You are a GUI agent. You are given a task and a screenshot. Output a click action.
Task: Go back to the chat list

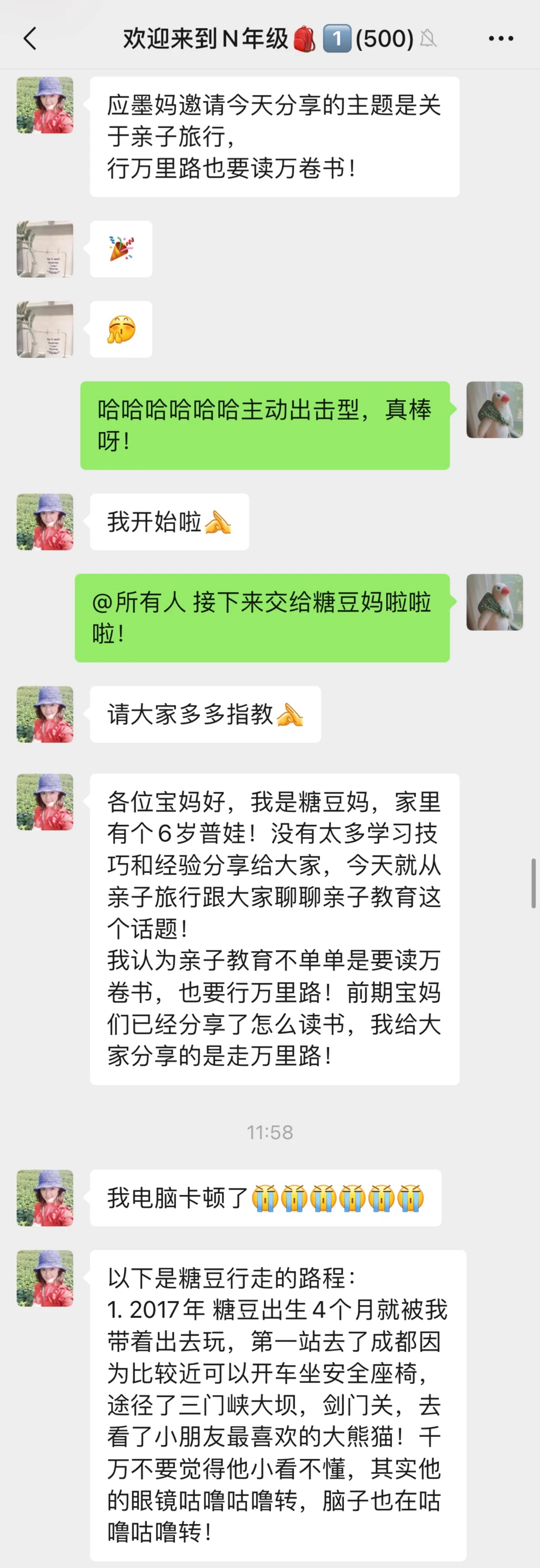point(30,39)
